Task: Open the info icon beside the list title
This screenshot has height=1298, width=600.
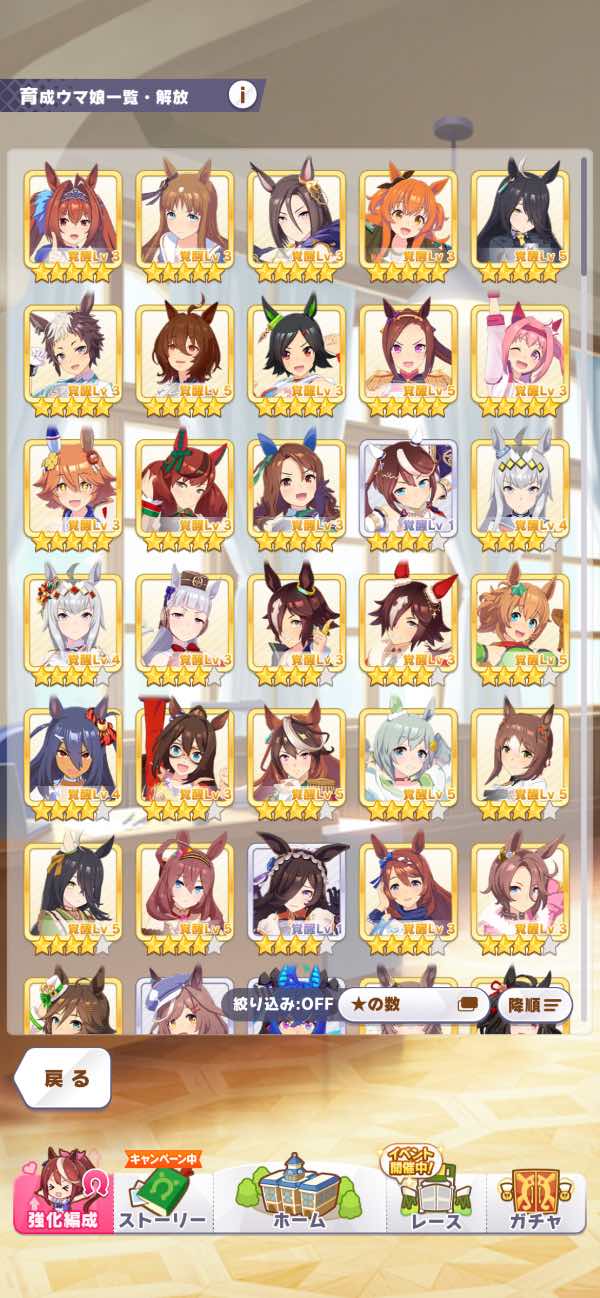Action: 242,96
